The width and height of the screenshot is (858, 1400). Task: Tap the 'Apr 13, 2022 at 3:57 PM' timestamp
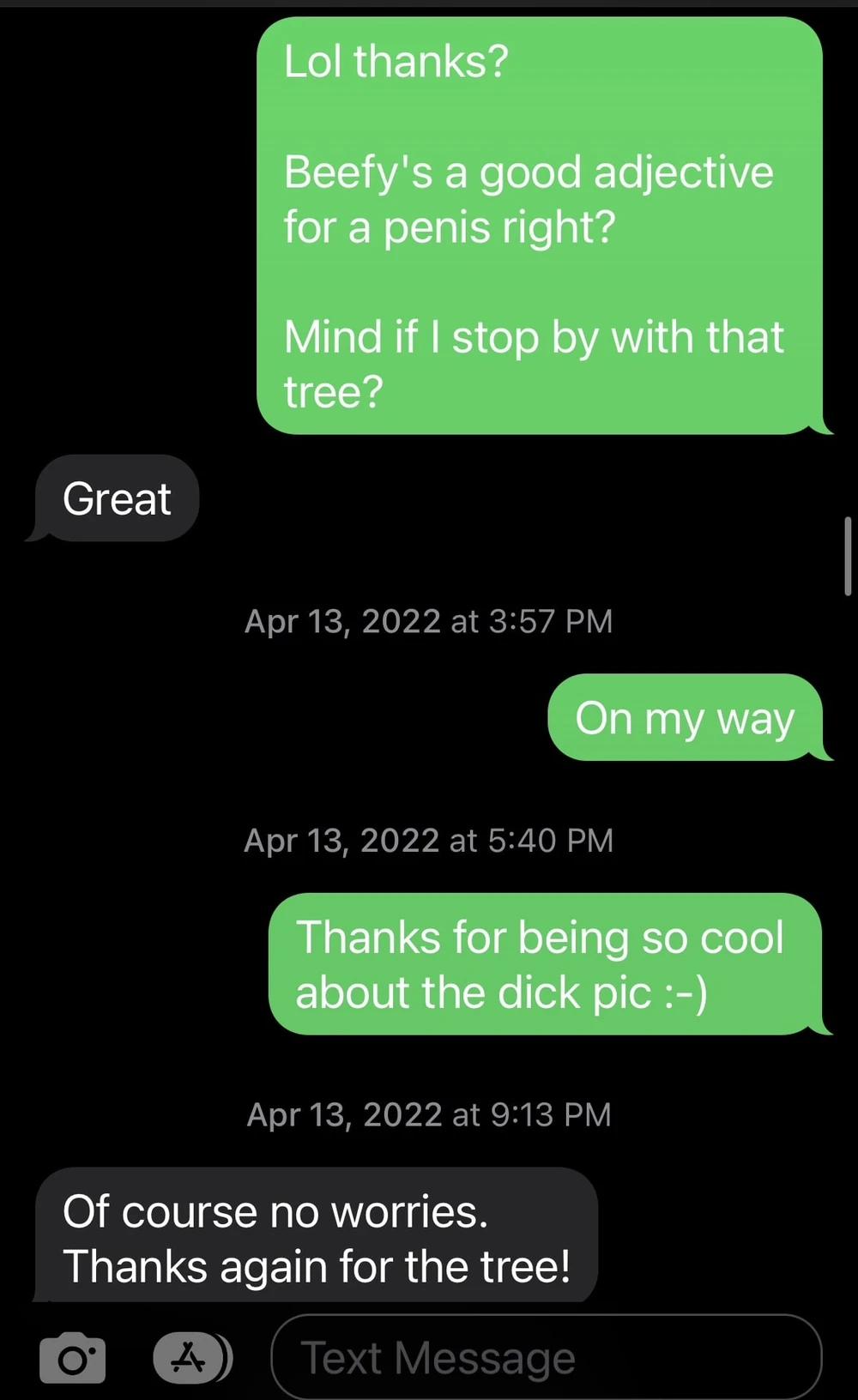[429, 621]
